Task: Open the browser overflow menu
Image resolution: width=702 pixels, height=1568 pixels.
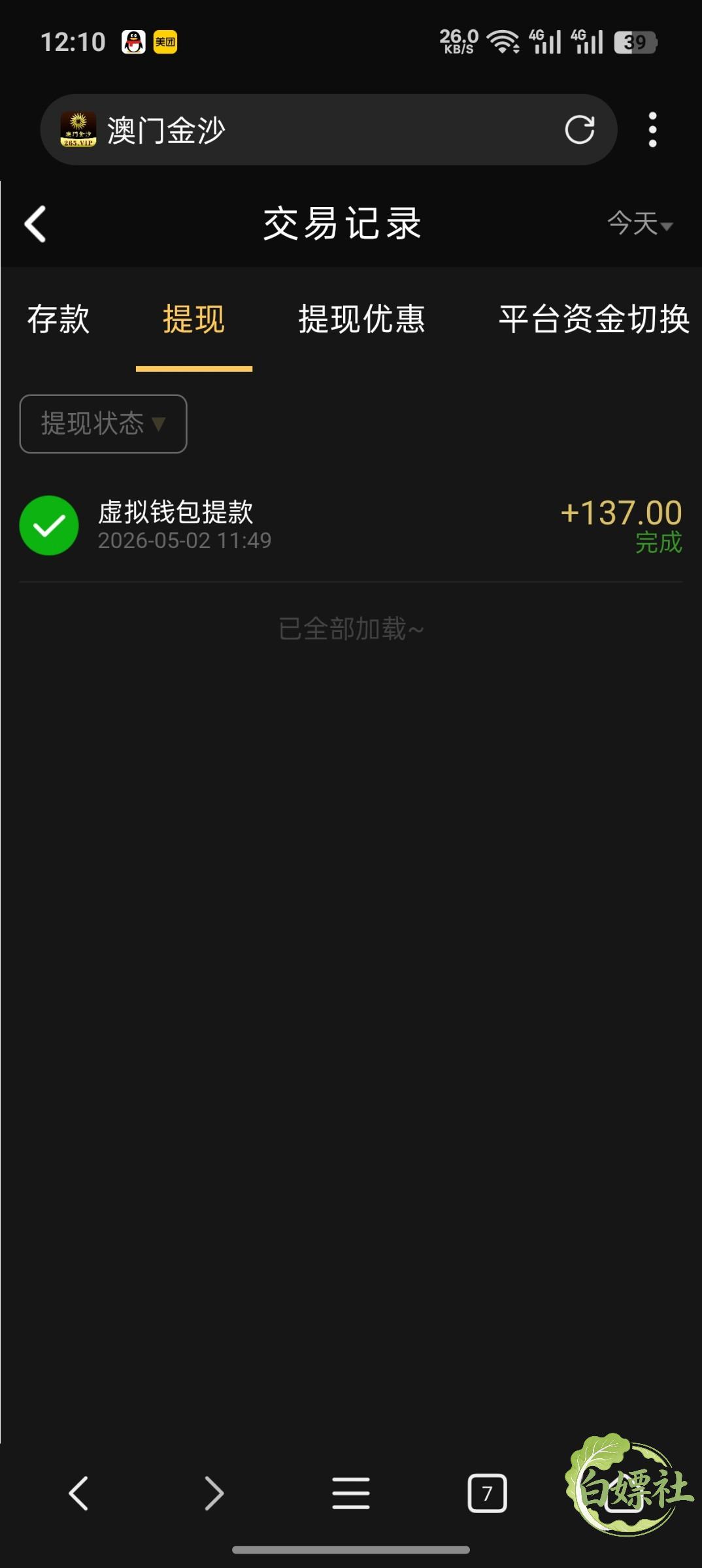Action: [x=652, y=129]
